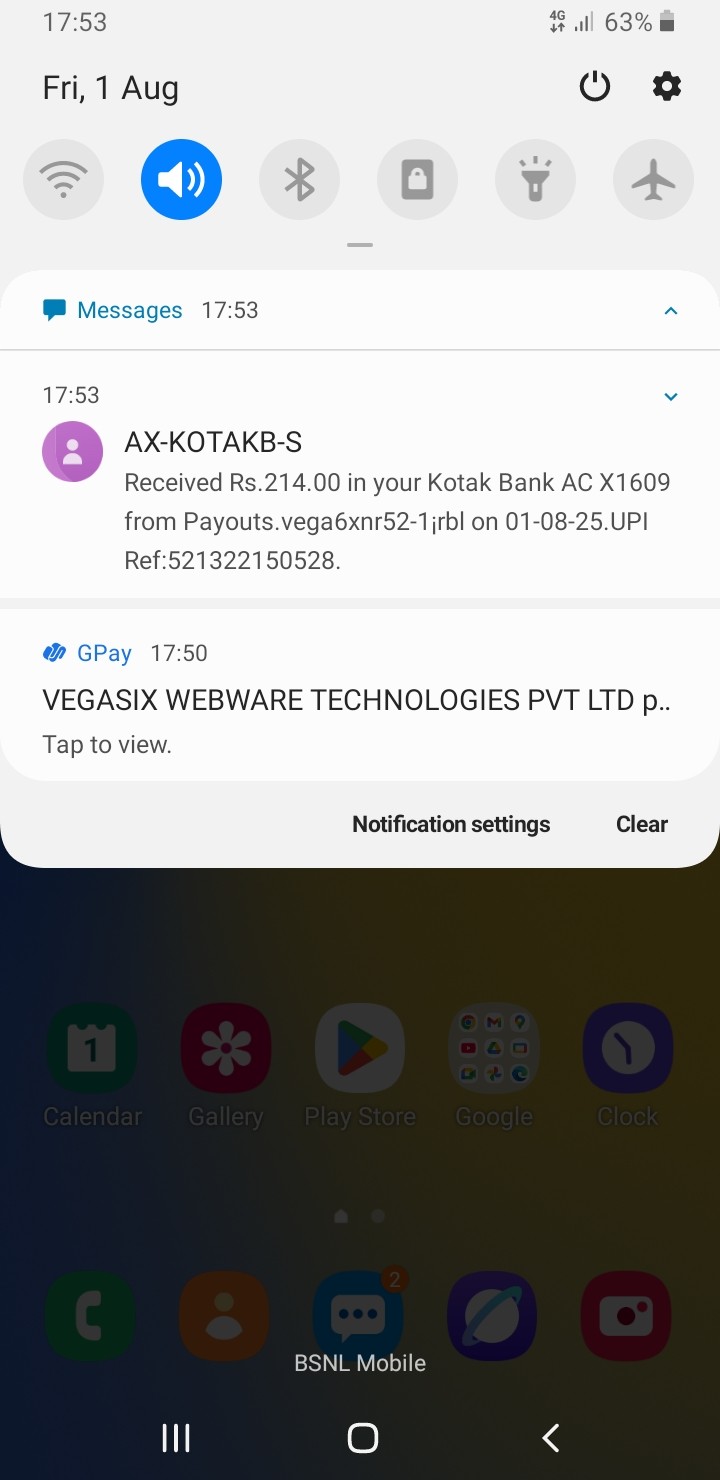Image resolution: width=720 pixels, height=1480 pixels.
Task: Open the GPay VEGASIX WEBWARE notification
Action: [356, 700]
